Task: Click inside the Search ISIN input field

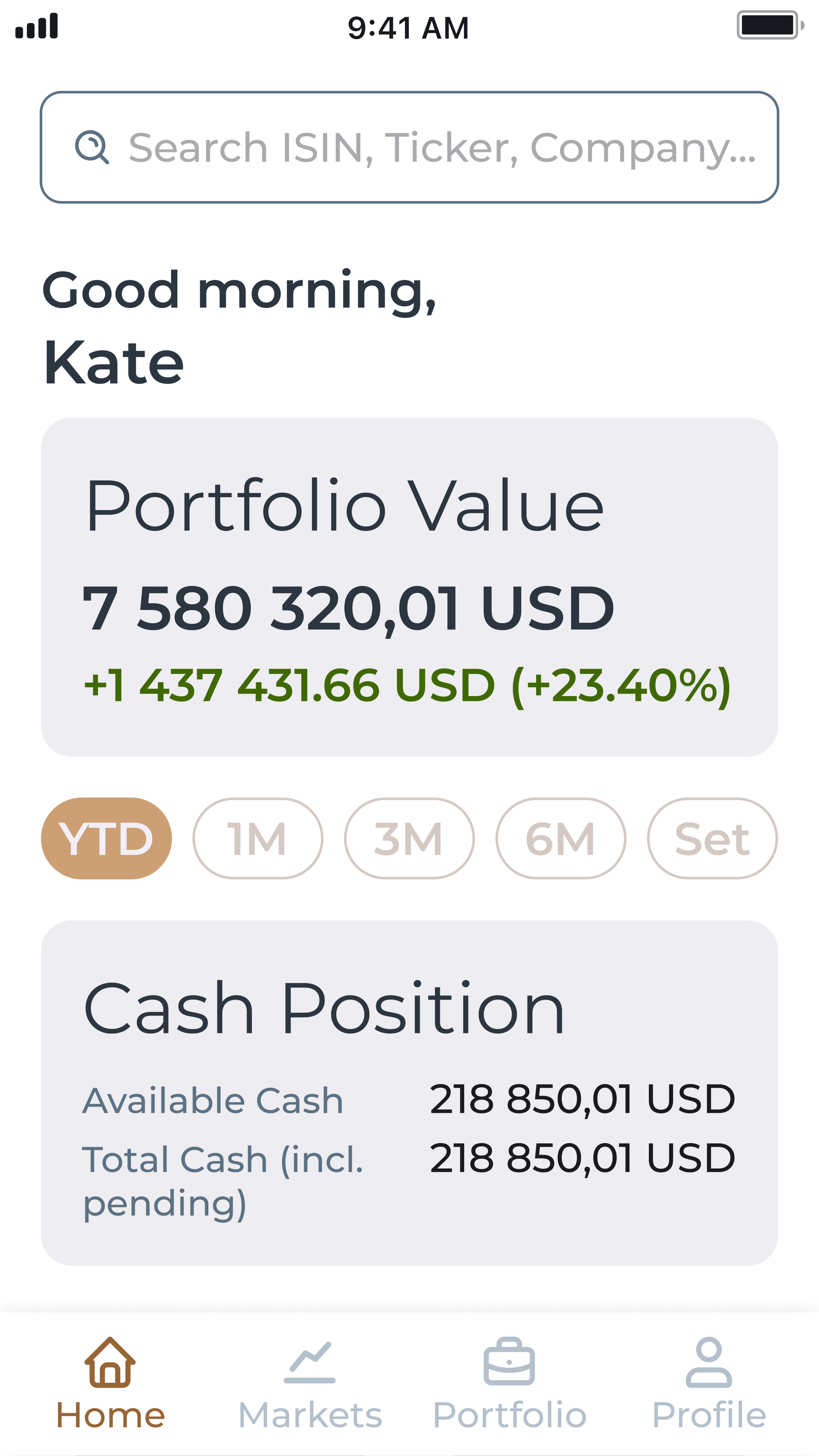Action: 409,146
